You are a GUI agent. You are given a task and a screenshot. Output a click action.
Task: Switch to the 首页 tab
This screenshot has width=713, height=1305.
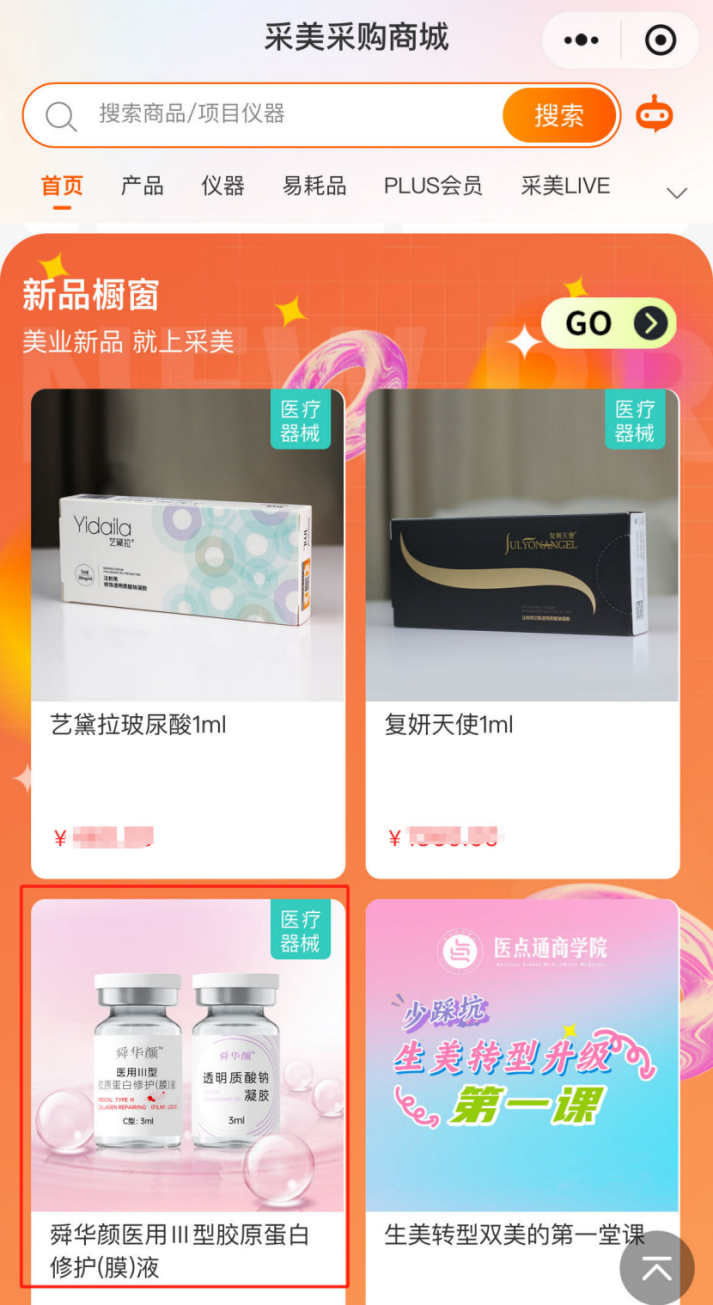click(62, 186)
